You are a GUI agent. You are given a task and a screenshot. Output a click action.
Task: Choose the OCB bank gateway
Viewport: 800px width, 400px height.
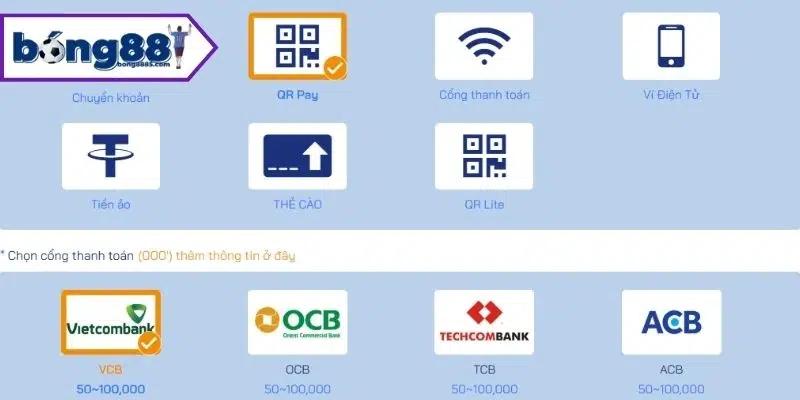pos(297,322)
